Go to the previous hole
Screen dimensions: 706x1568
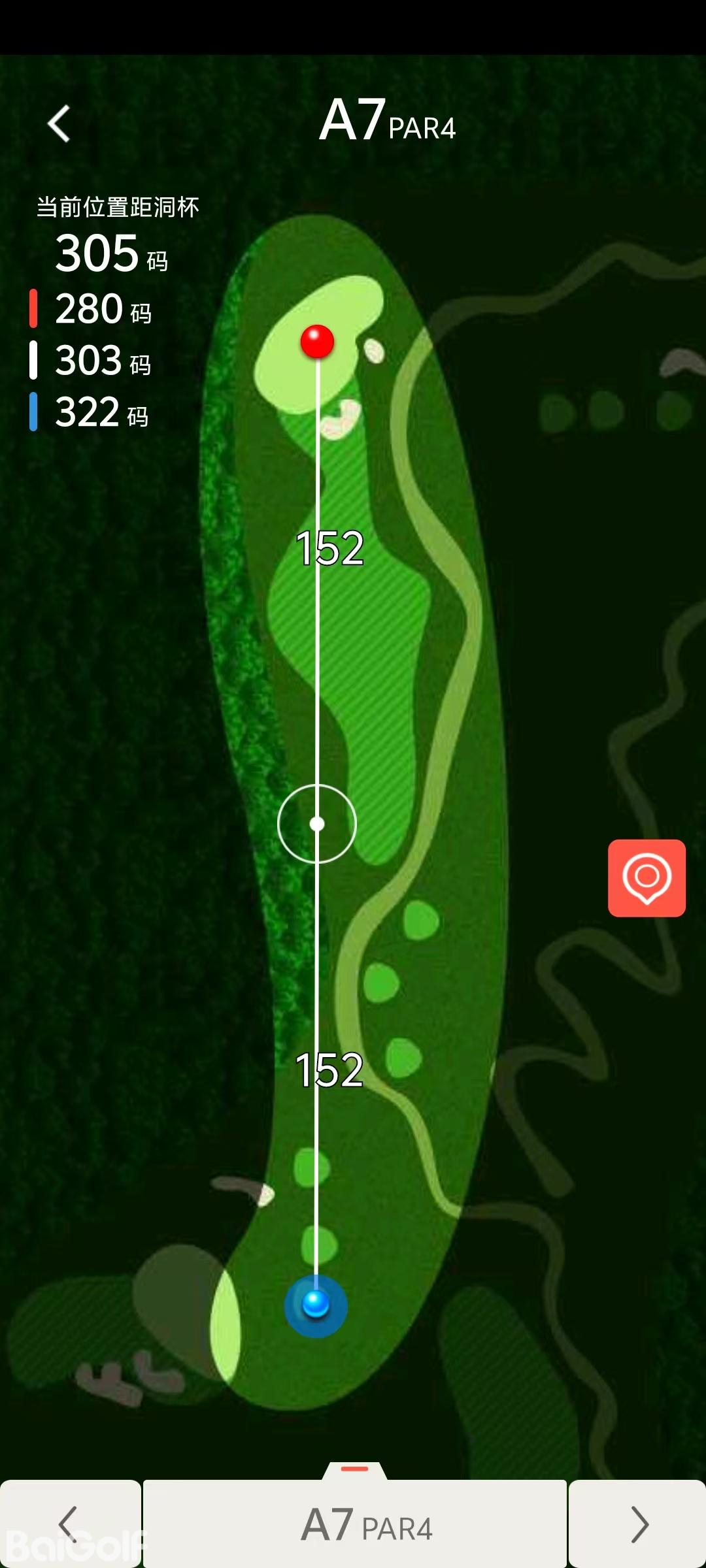tap(69, 1524)
